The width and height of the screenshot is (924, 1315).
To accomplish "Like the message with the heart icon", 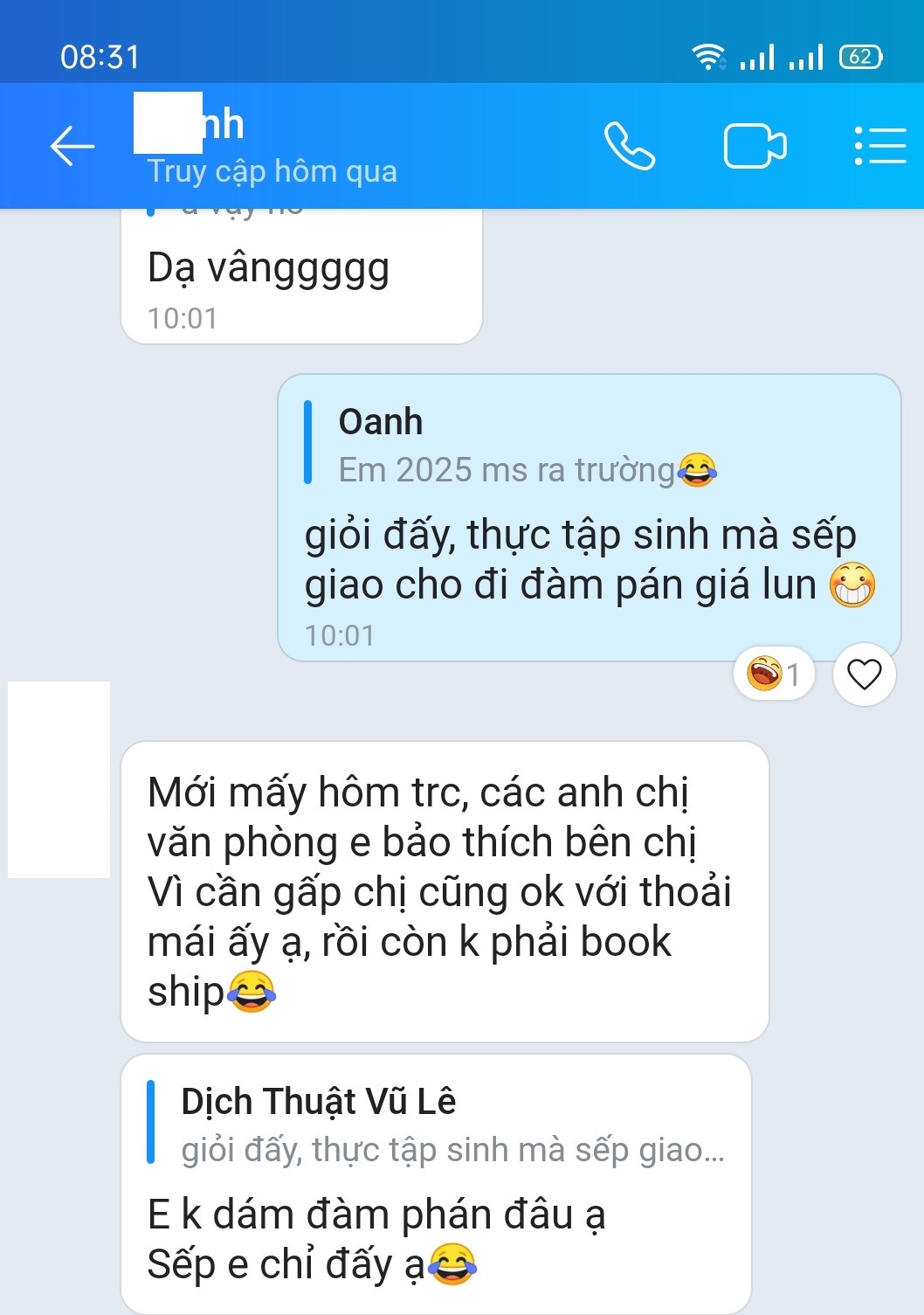I will click(x=864, y=675).
